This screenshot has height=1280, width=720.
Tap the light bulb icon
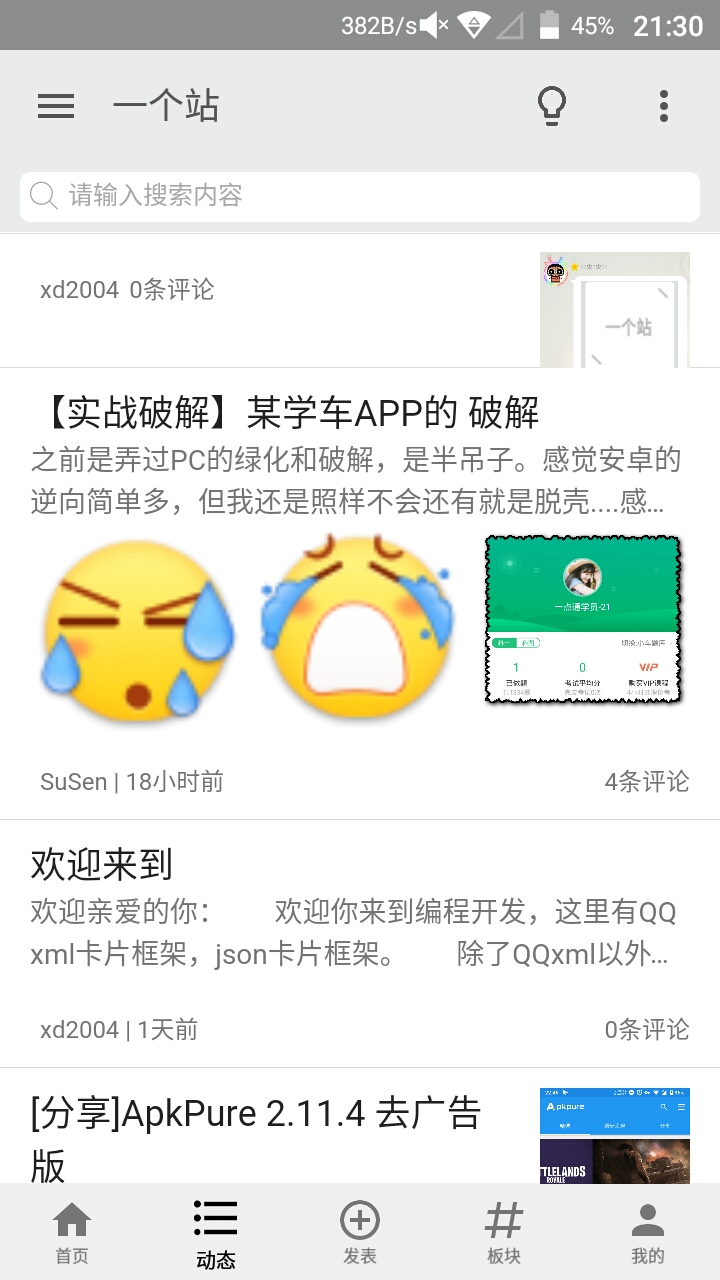click(552, 106)
